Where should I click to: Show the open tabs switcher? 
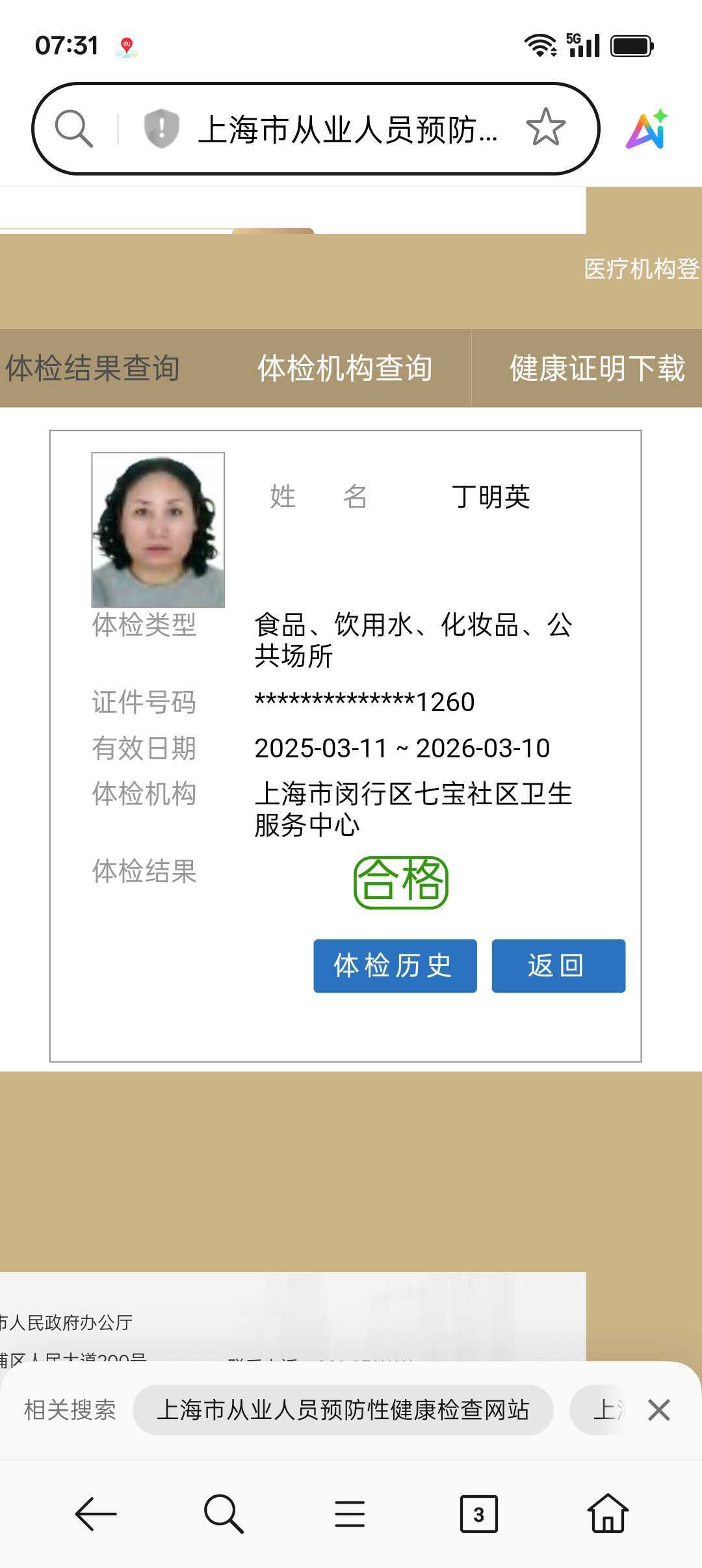[x=478, y=1514]
